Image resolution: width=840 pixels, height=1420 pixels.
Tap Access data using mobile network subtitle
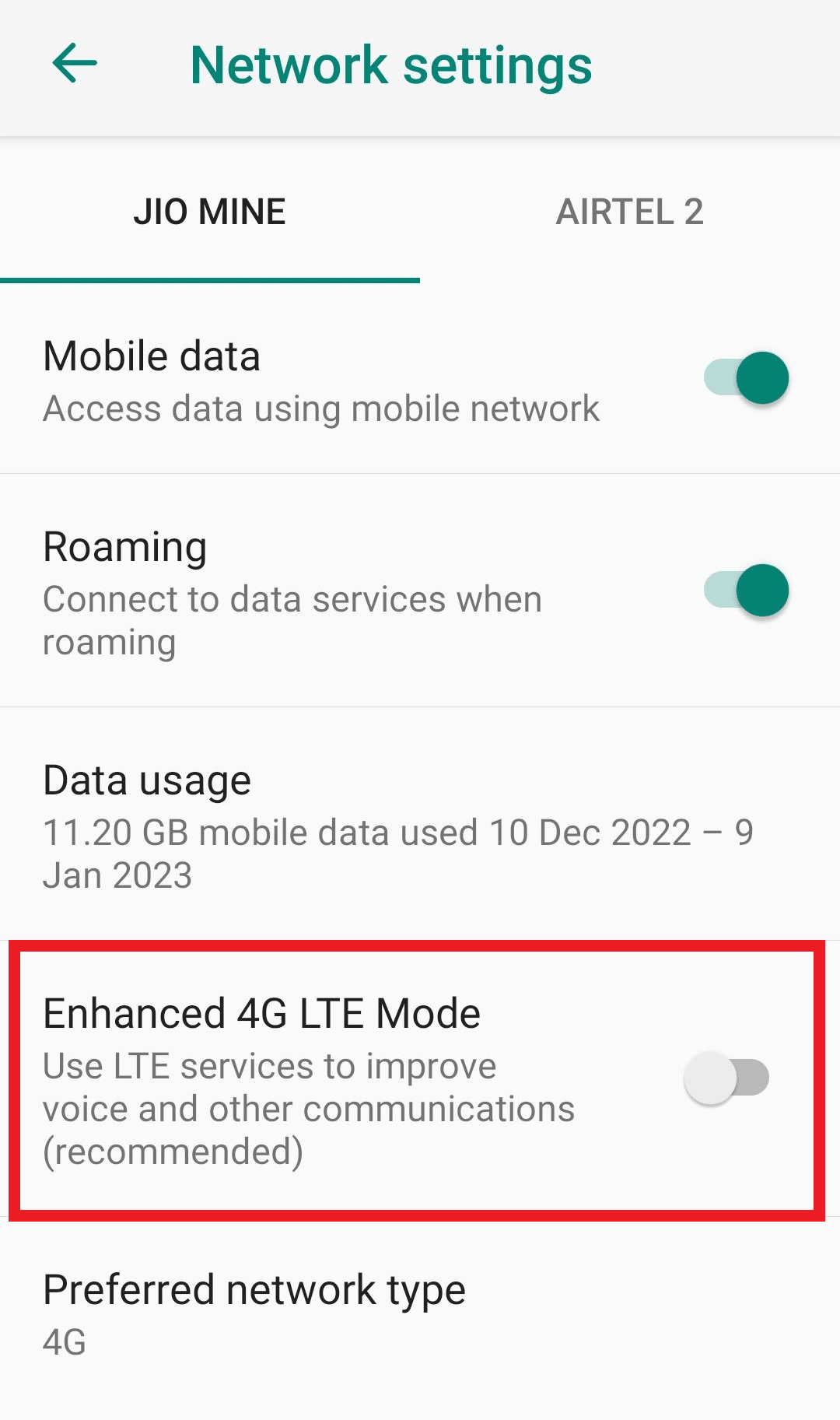tap(320, 408)
